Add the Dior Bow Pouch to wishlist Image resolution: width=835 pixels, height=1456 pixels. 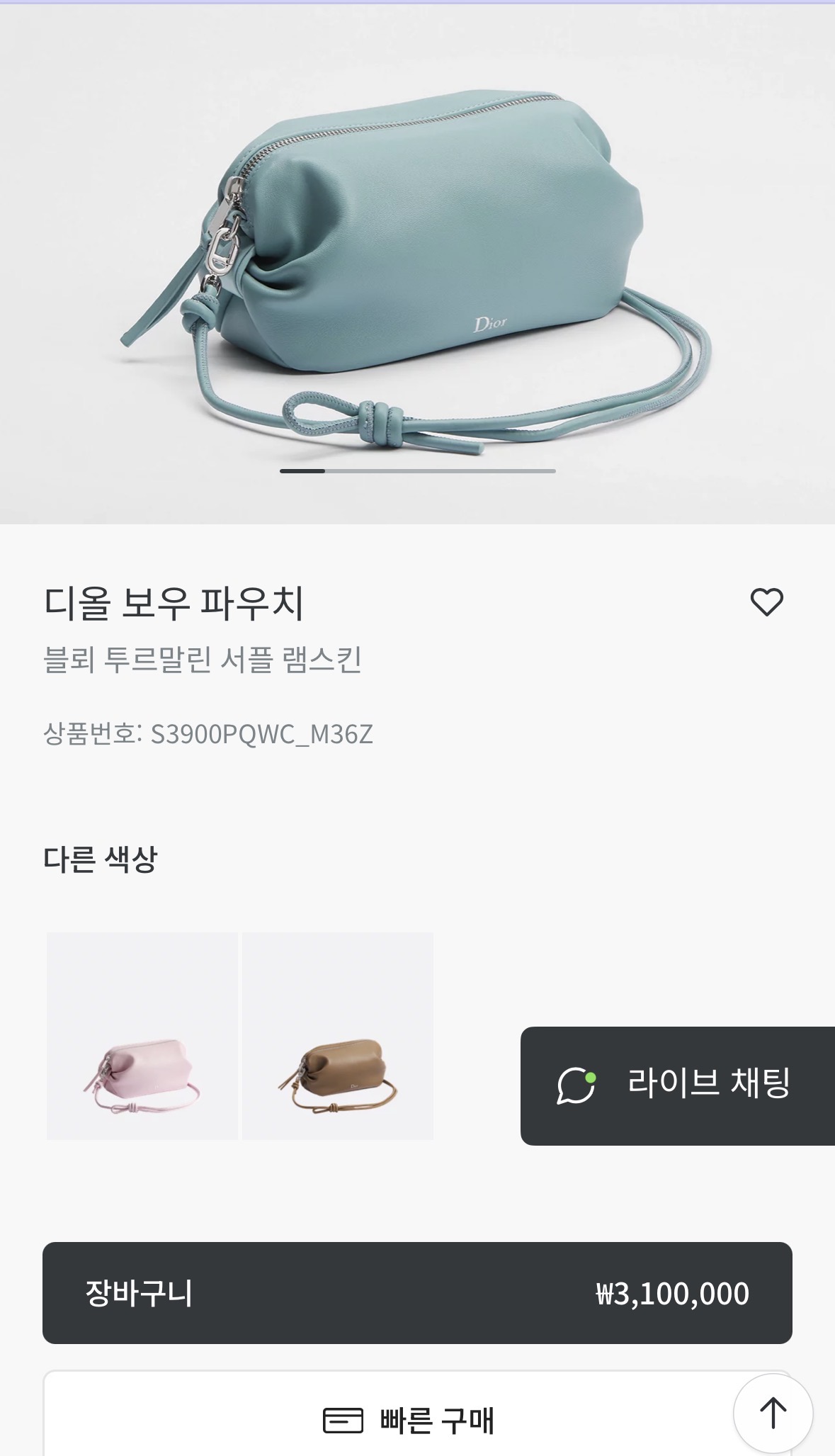point(766,602)
